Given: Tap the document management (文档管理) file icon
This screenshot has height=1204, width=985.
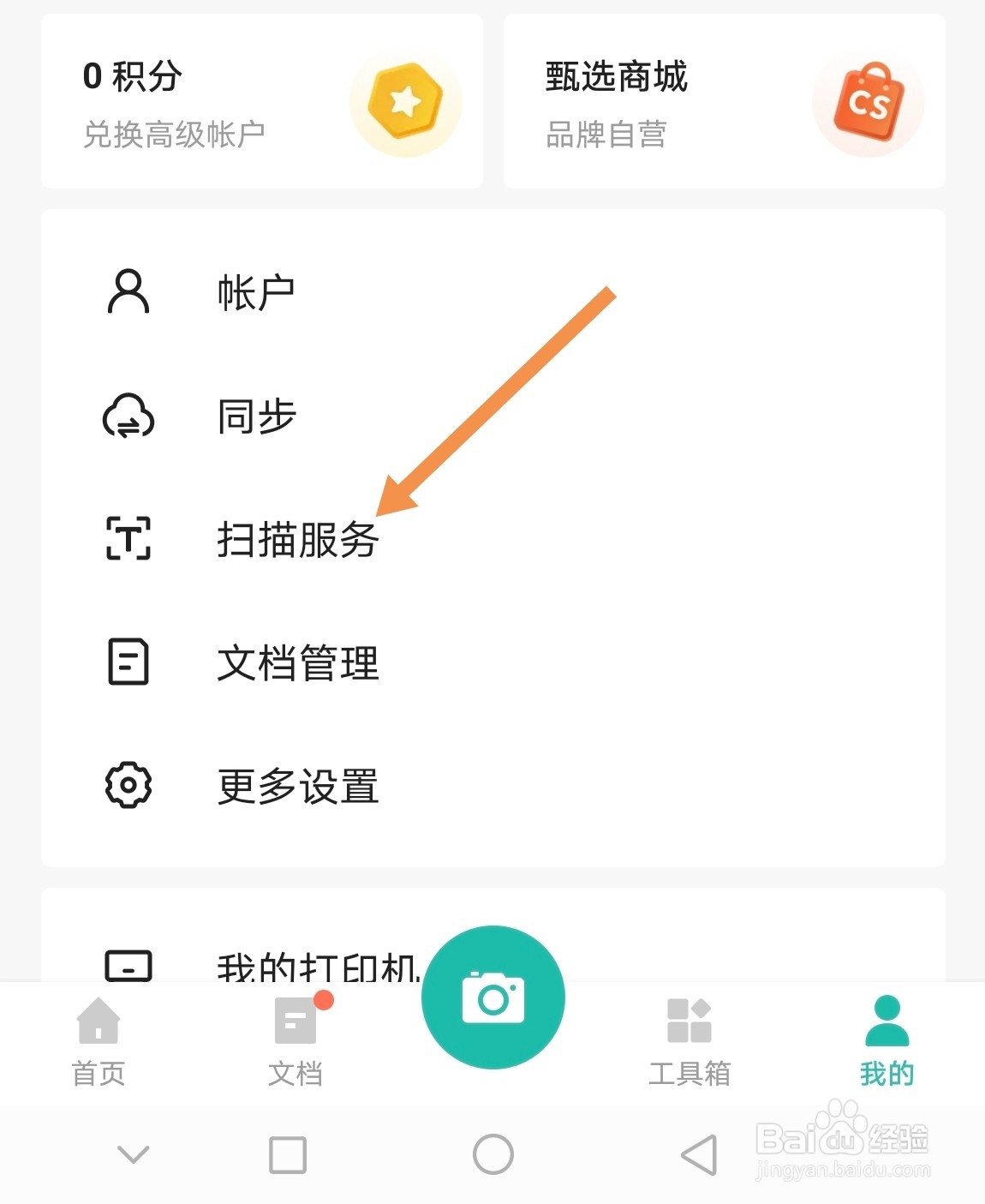Looking at the screenshot, I should (x=127, y=662).
